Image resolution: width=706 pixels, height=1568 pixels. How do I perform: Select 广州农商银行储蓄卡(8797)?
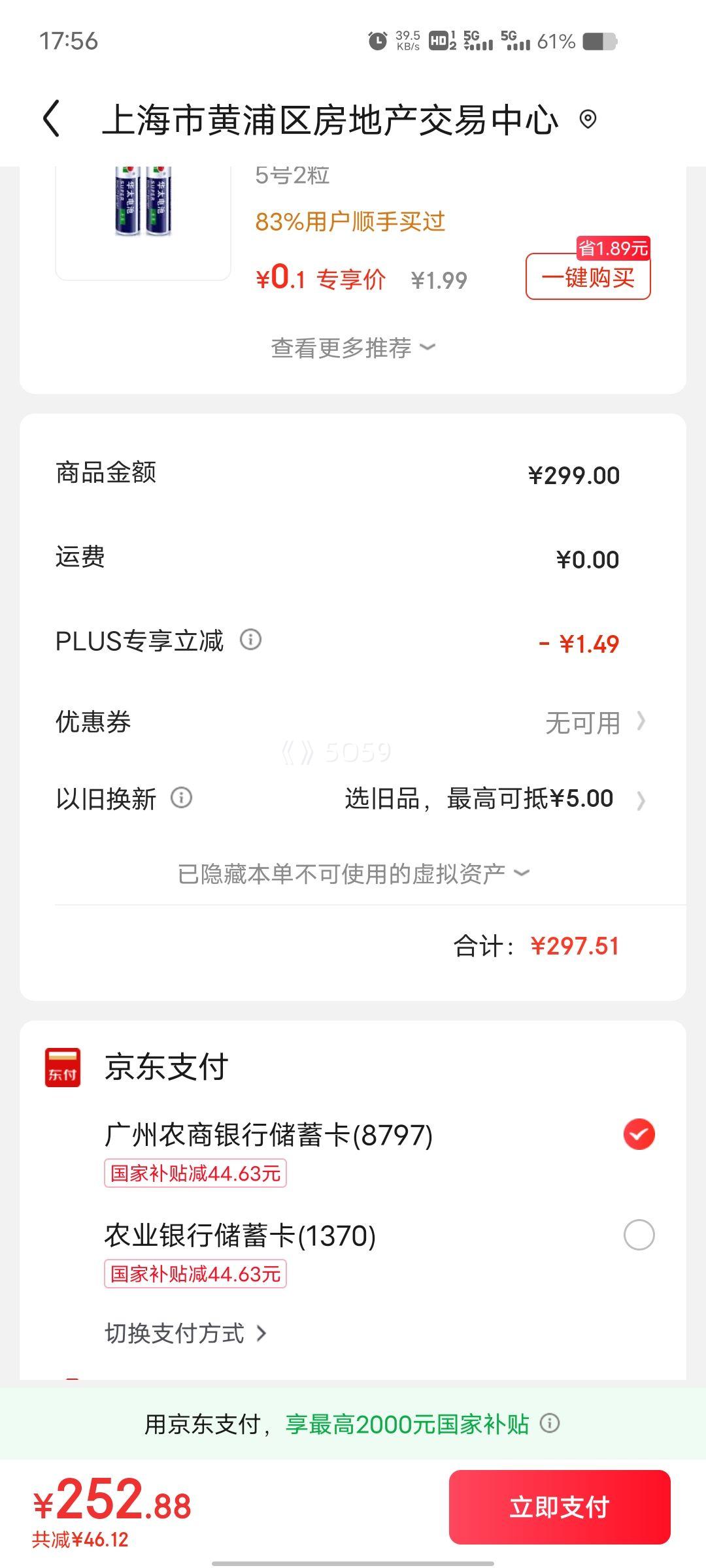[x=639, y=1134]
